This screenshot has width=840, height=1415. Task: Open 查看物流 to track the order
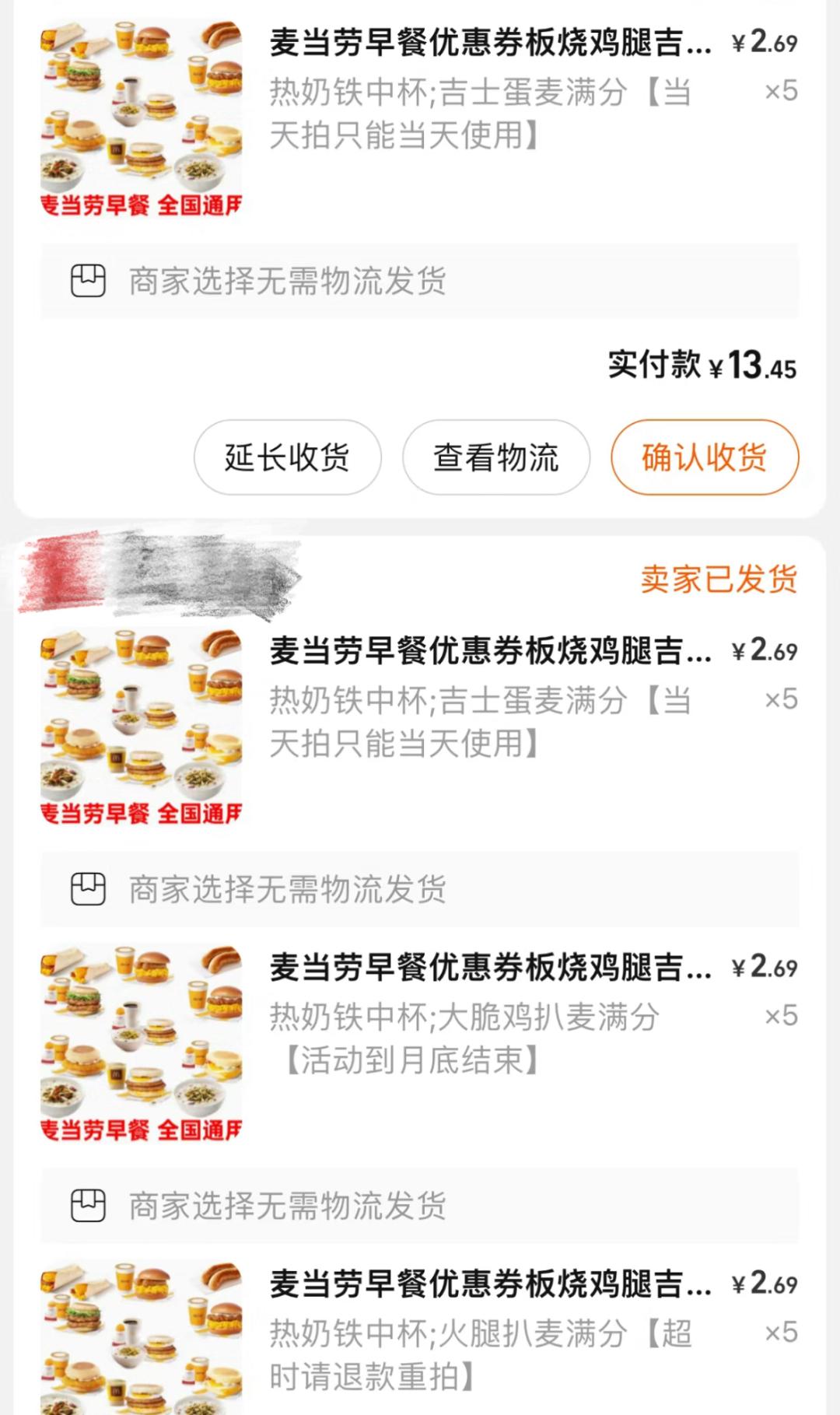point(495,457)
